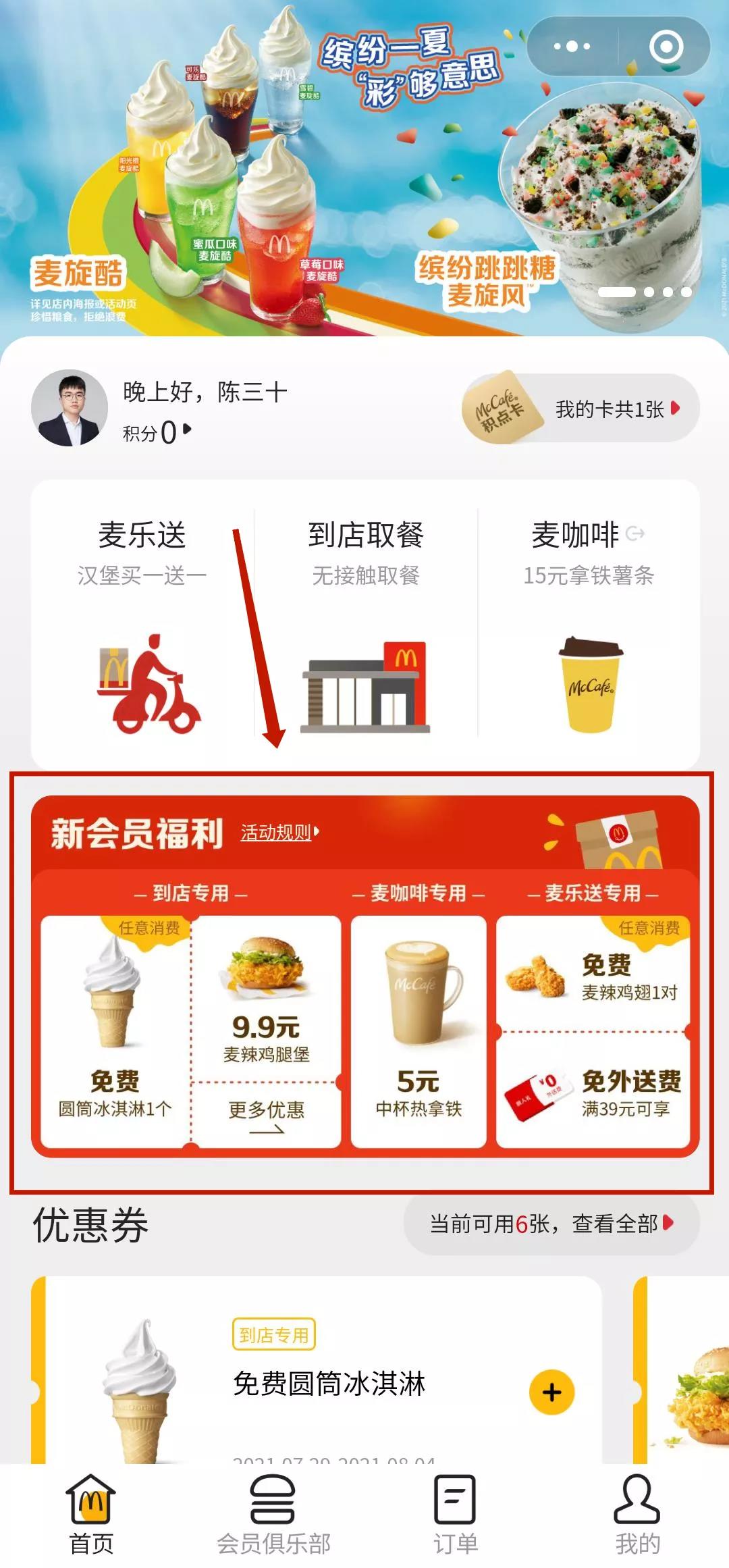View all coupons via 查看全部

click(551, 1223)
